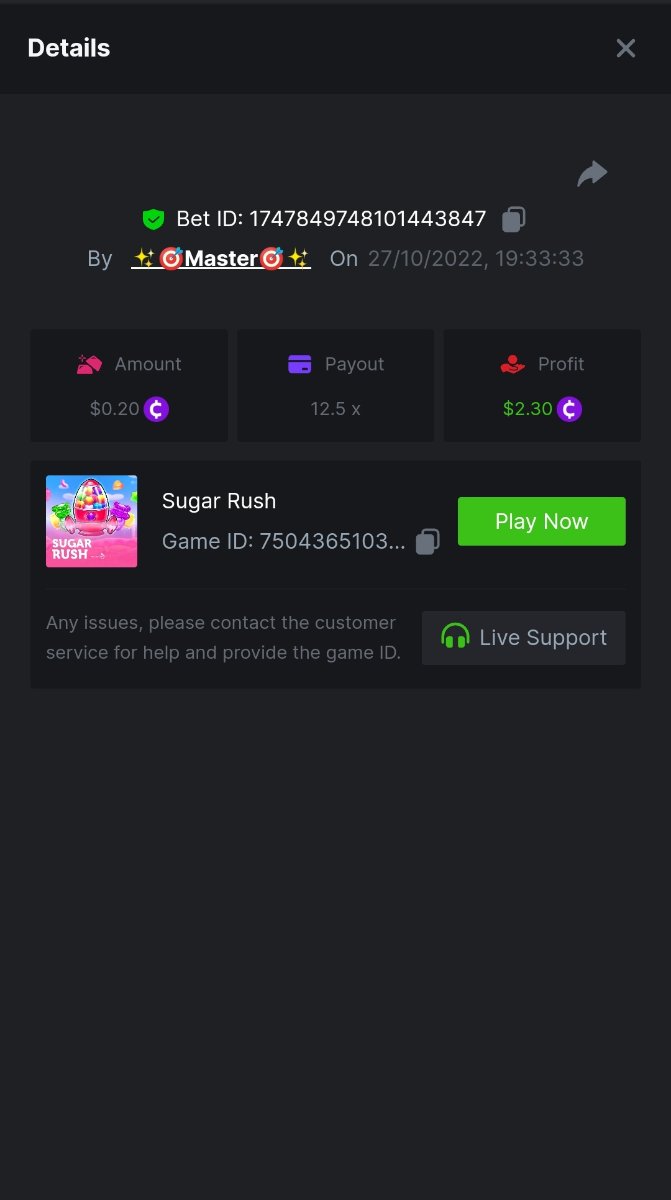This screenshot has height=1200, width=671.
Task: Tap Play Now for Sugar Rush
Action: tap(541, 521)
